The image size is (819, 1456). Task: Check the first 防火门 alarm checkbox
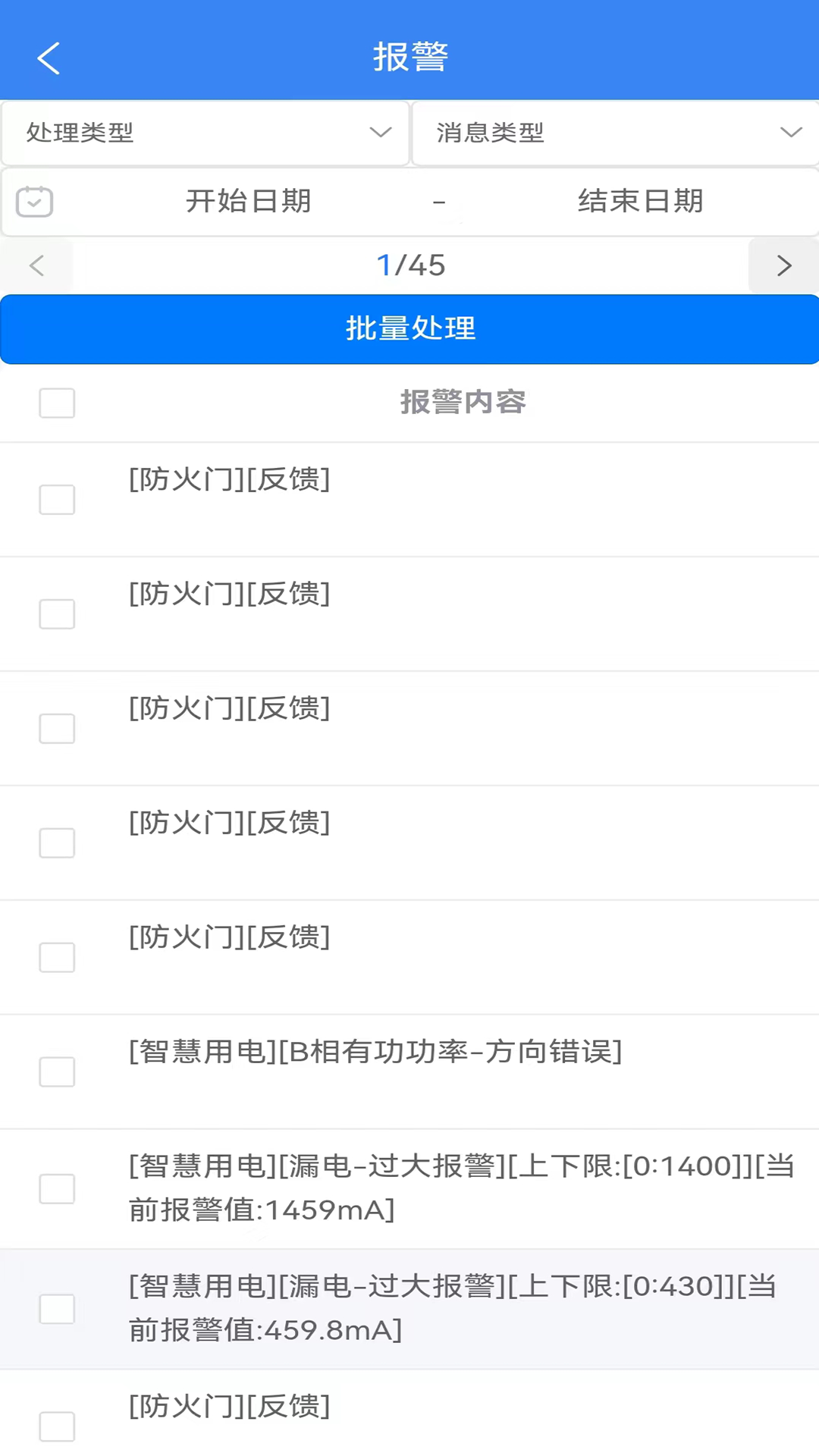[x=57, y=500]
